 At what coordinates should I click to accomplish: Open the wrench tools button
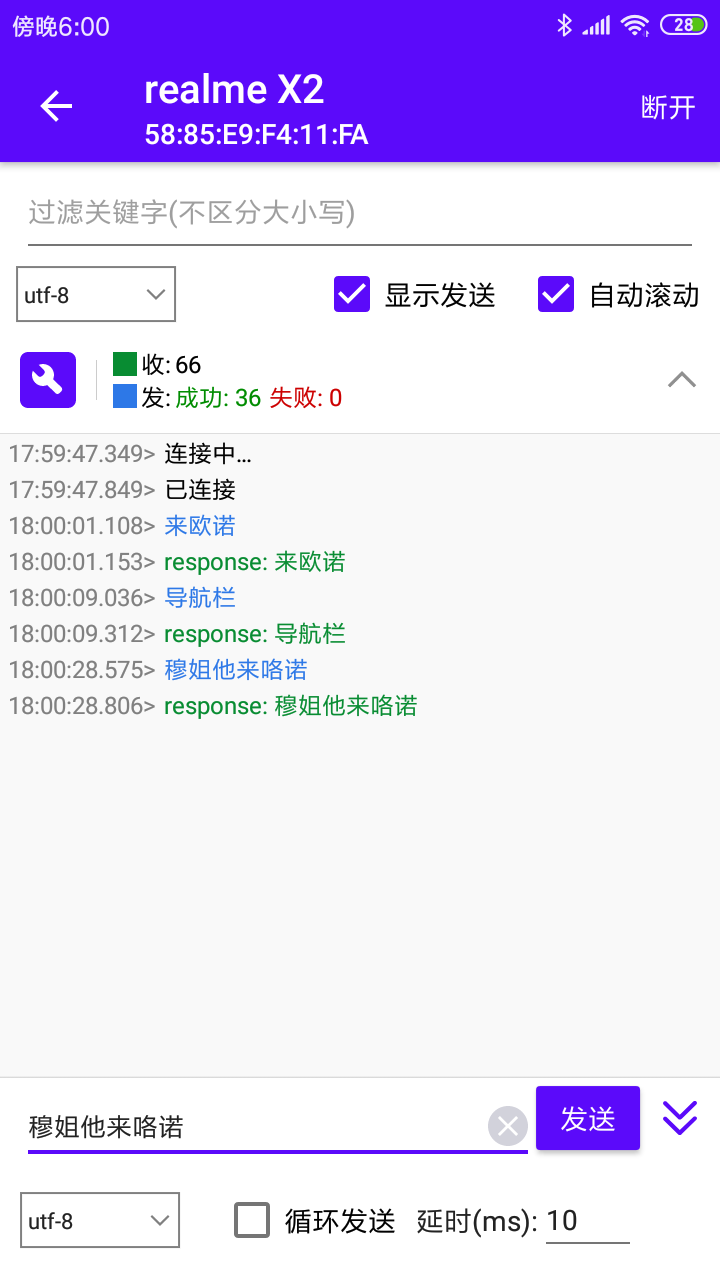[48, 380]
